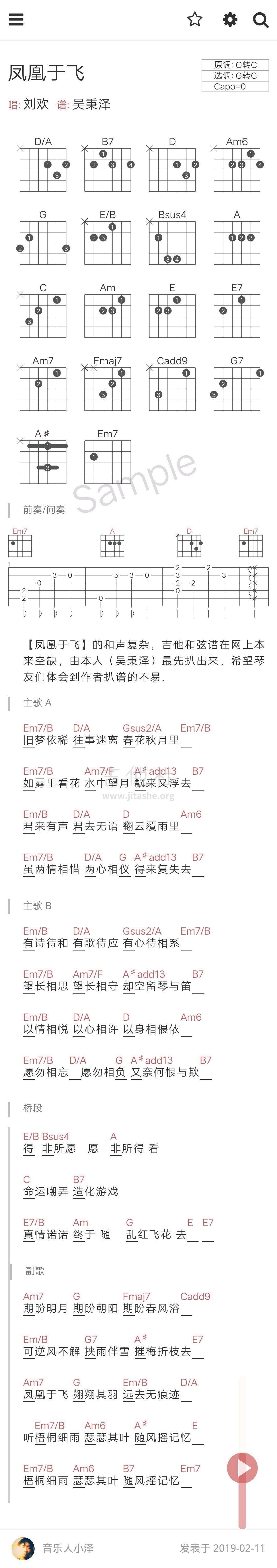This screenshot has width=277, height=1568.
Task: Start auto-scroll playback with the play button
Action: tap(242, 1468)
